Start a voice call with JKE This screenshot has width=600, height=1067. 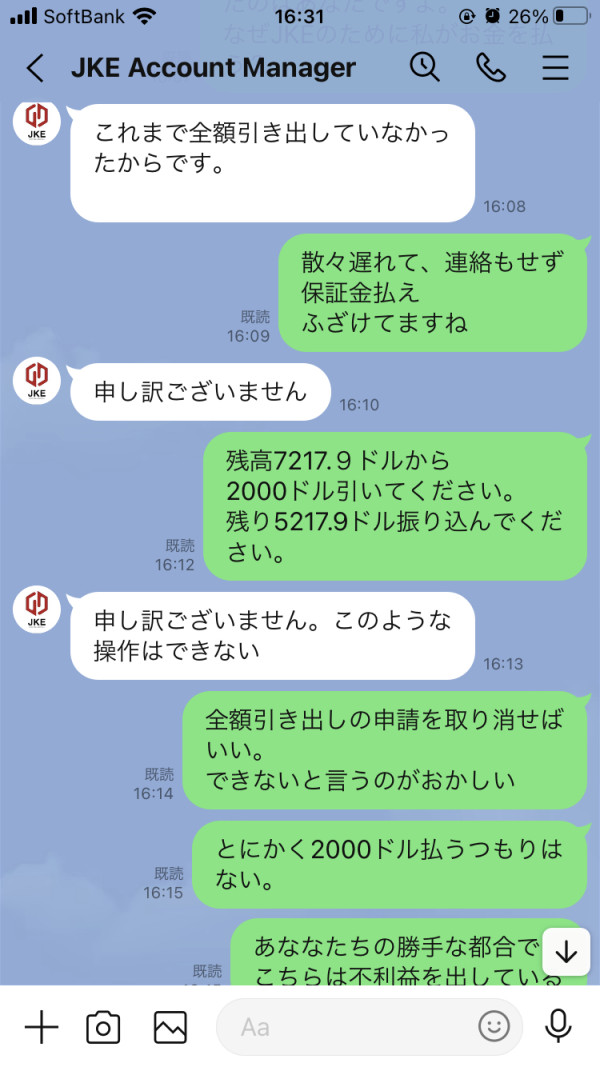(x=490, y=67)
